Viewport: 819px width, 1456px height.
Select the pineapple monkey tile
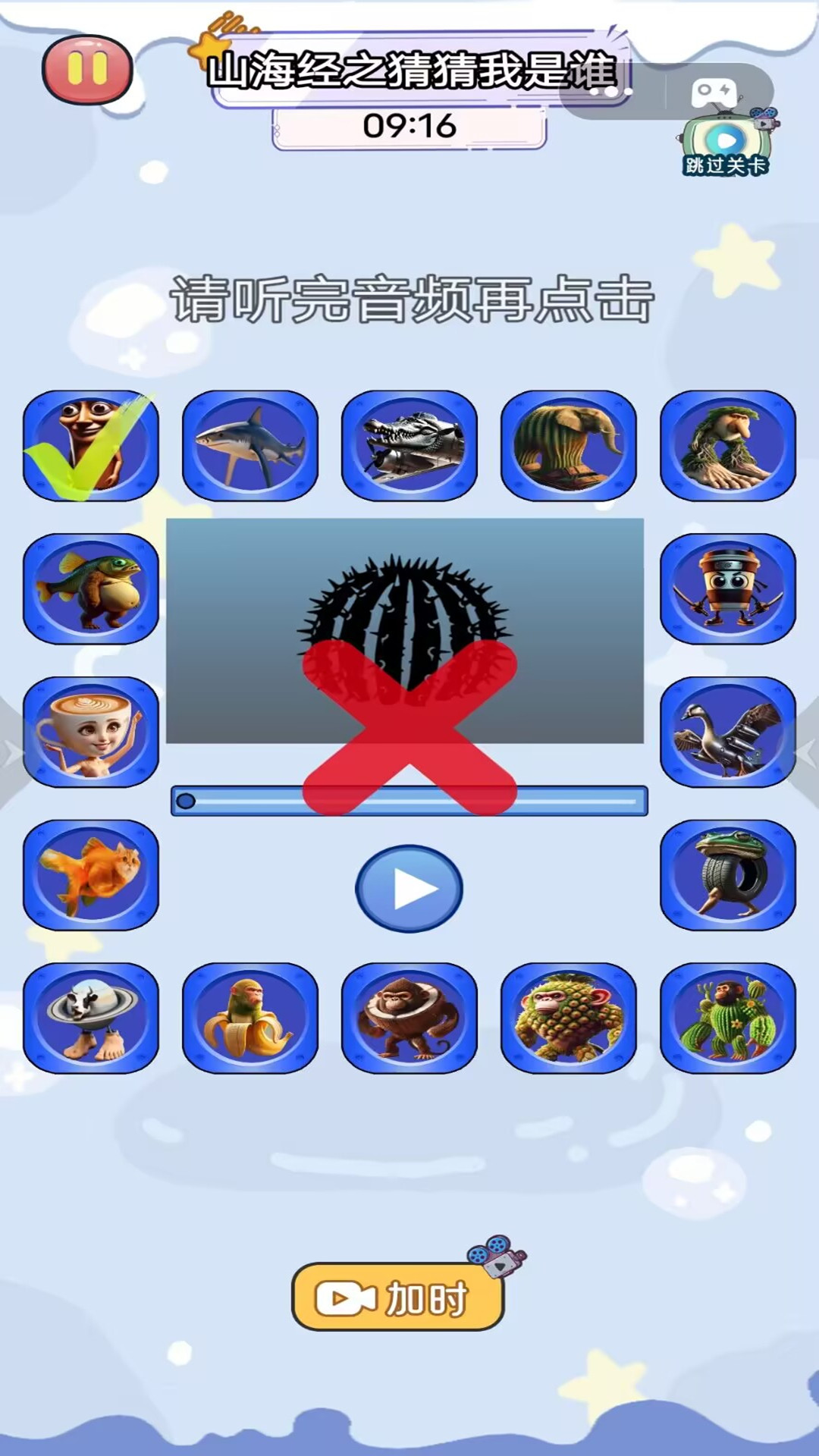click(568, 1018)
